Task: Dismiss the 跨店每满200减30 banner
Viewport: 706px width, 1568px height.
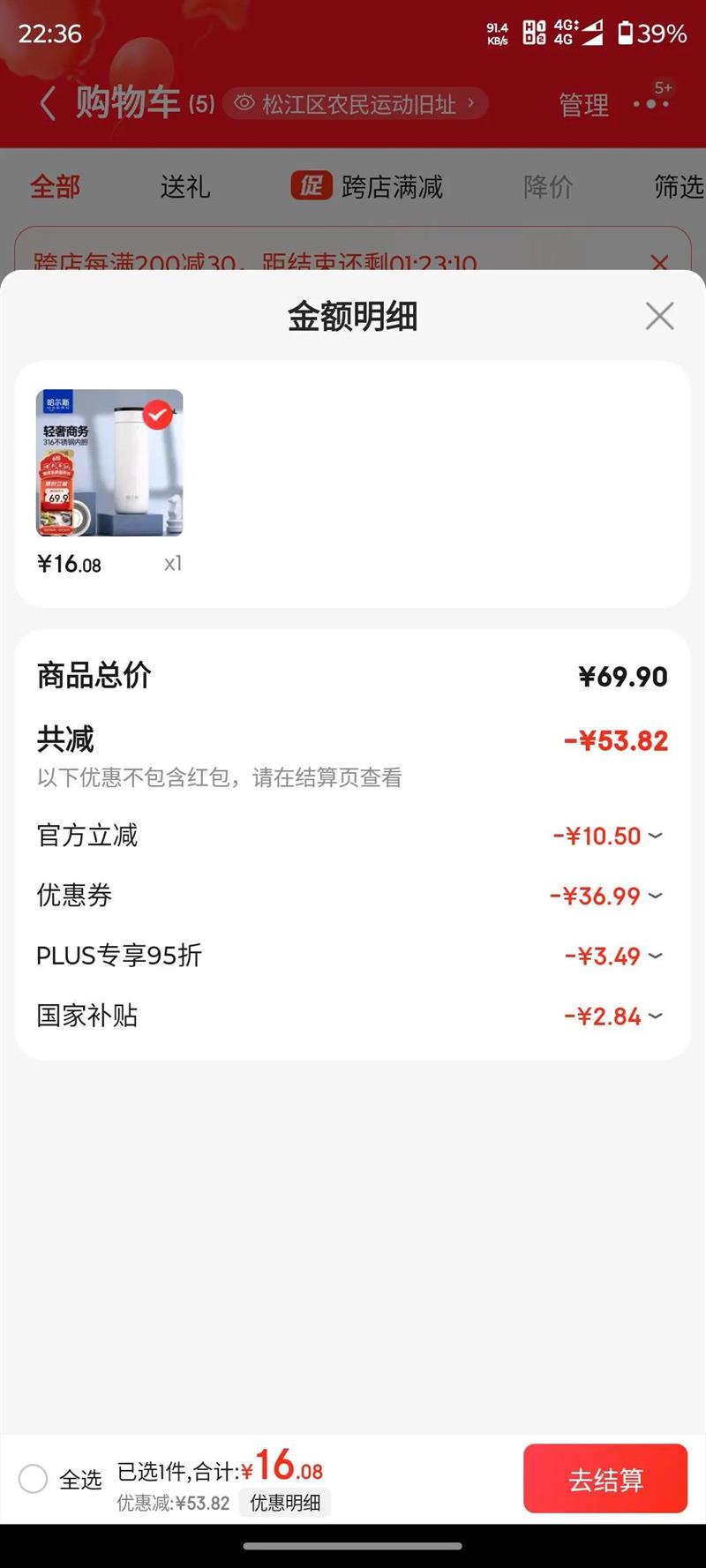Action: point(658,262)
